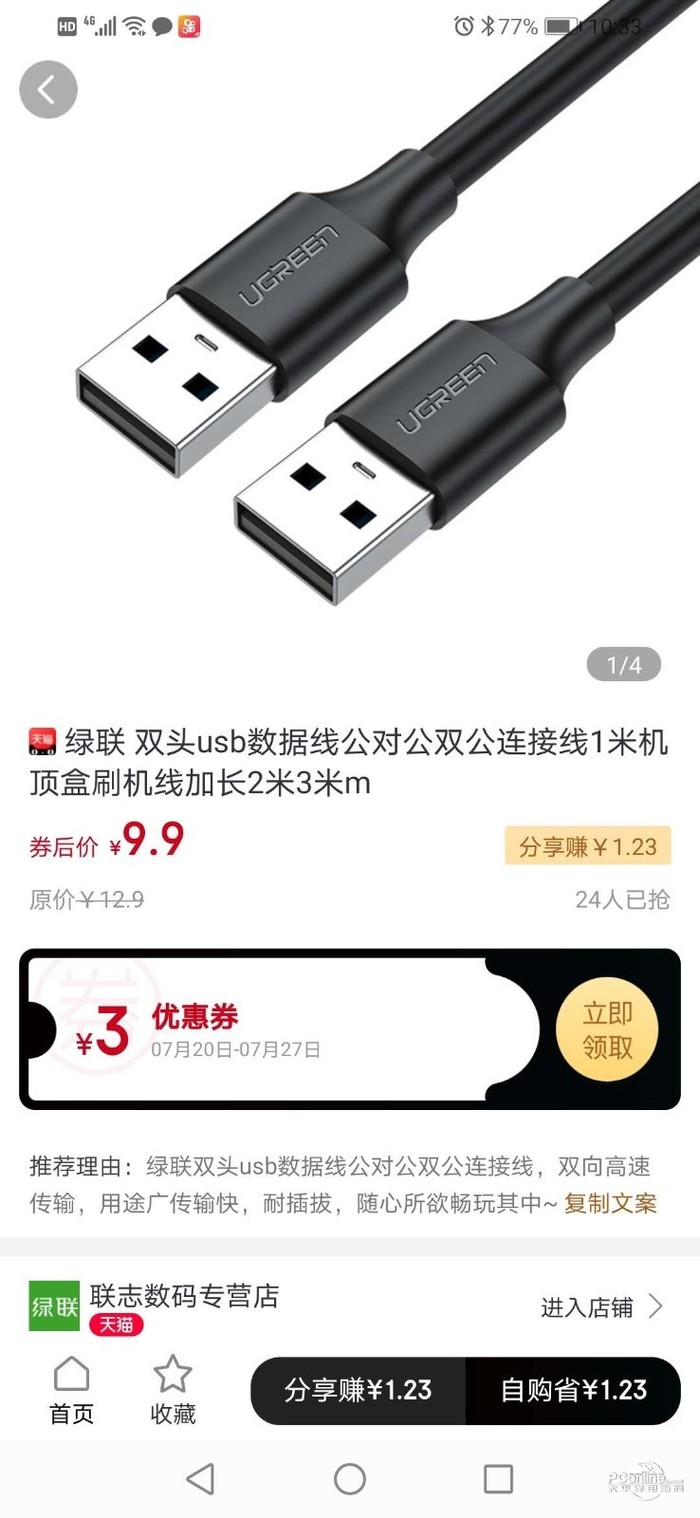Screen dimensions: 700x1518
Task: Enter the 联志数码专营店 store
Action: tap(602, 1306)
